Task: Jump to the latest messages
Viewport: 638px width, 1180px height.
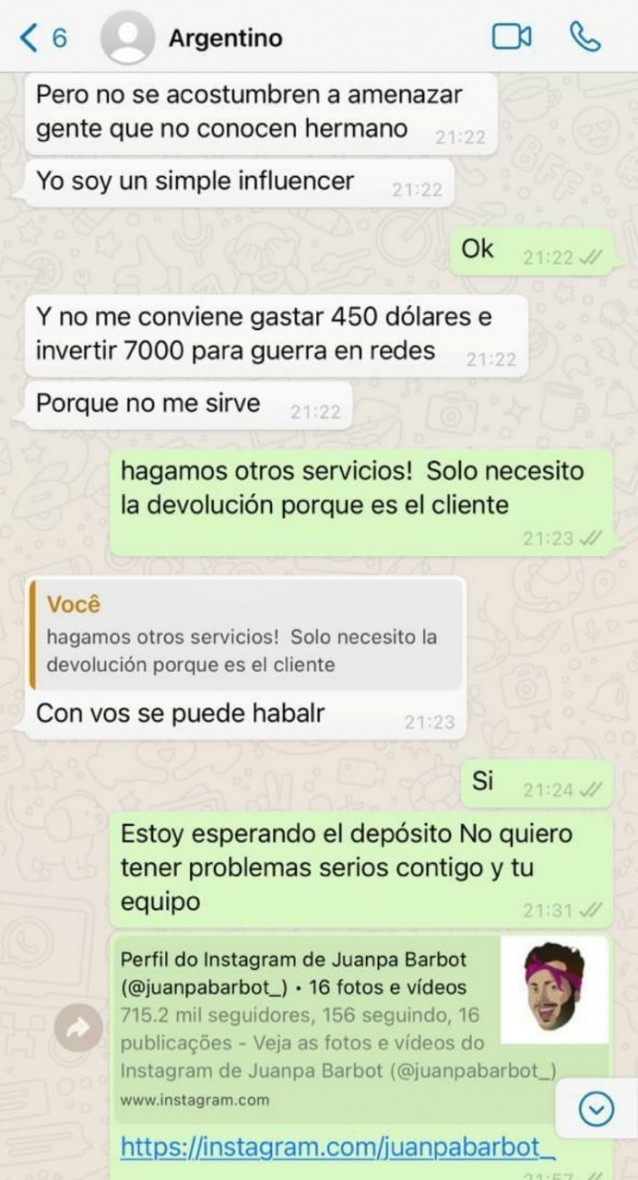Action: coord(596,1109)
